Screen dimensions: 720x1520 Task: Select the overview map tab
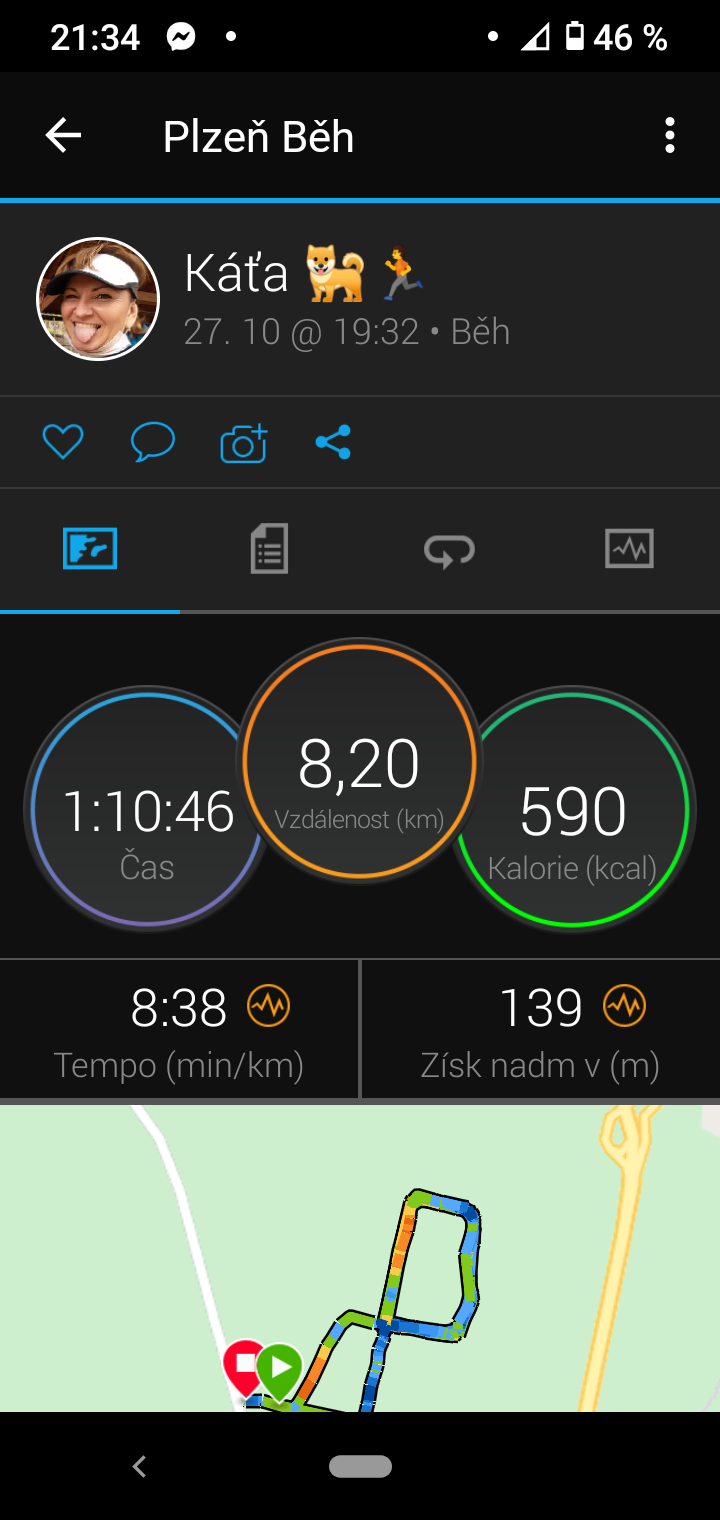point(90,549)
